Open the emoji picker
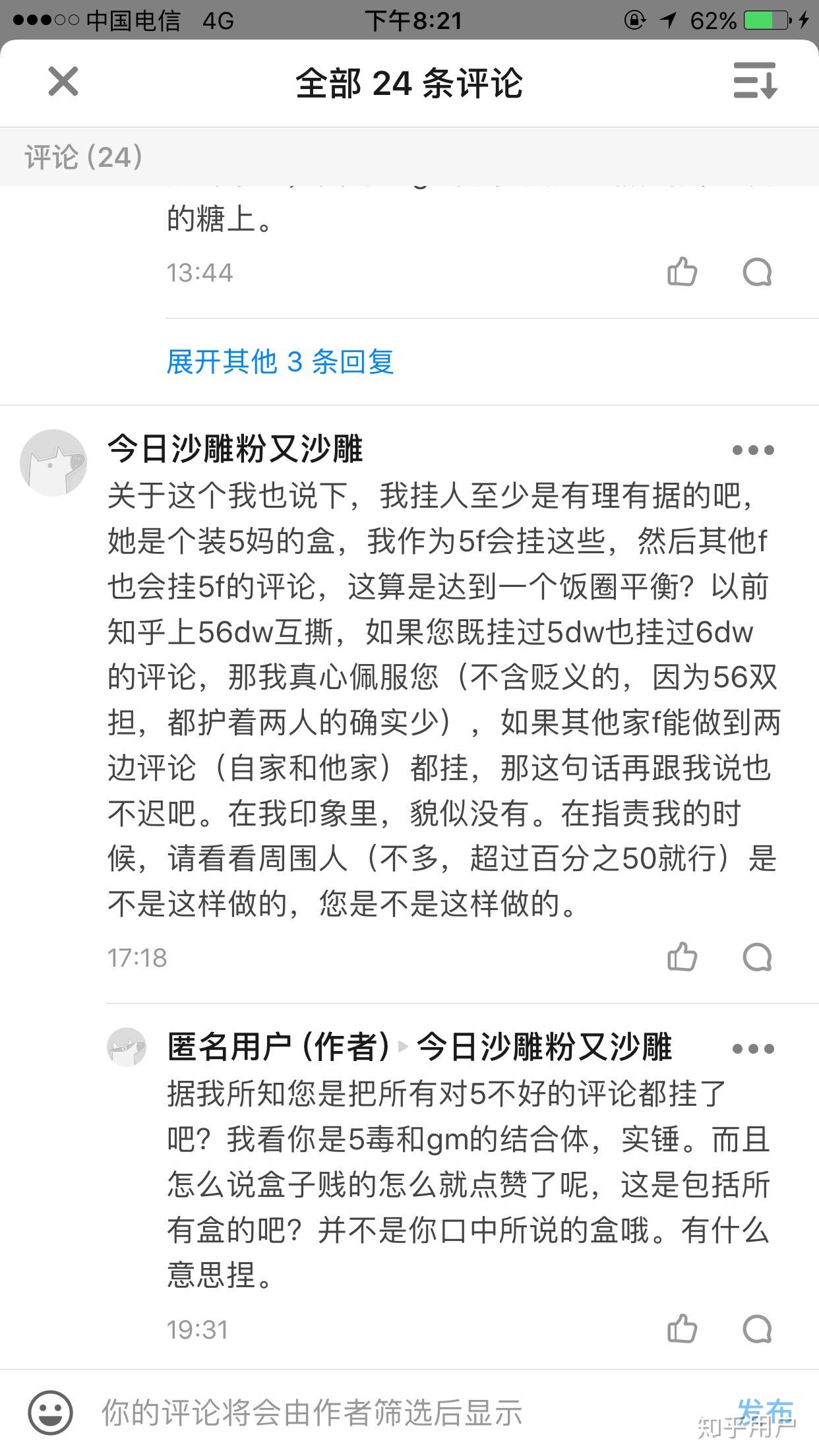Image resolution: width=819 pixels, height=1456 pixels. tap(50, 1412)
